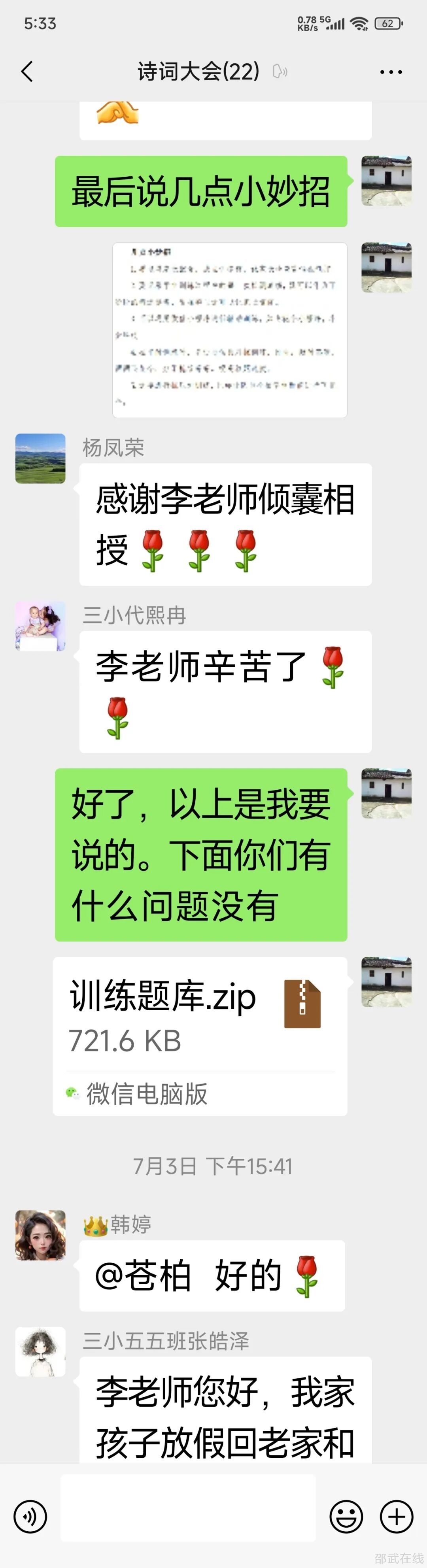The image size is (427, 1568).
Task: View 三小代熙冉's profile avatar
Action: 40,626
